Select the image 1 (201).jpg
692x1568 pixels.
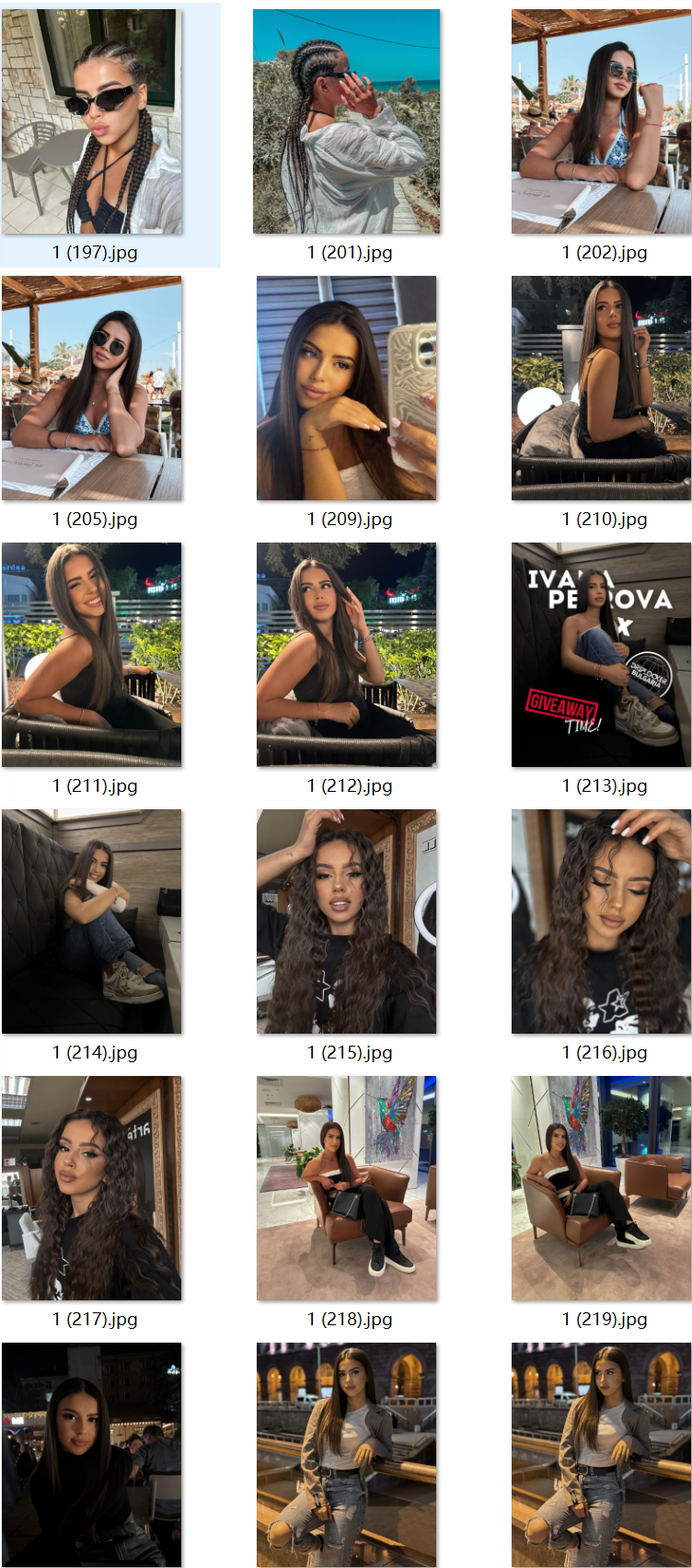click(x=346, y=121)
